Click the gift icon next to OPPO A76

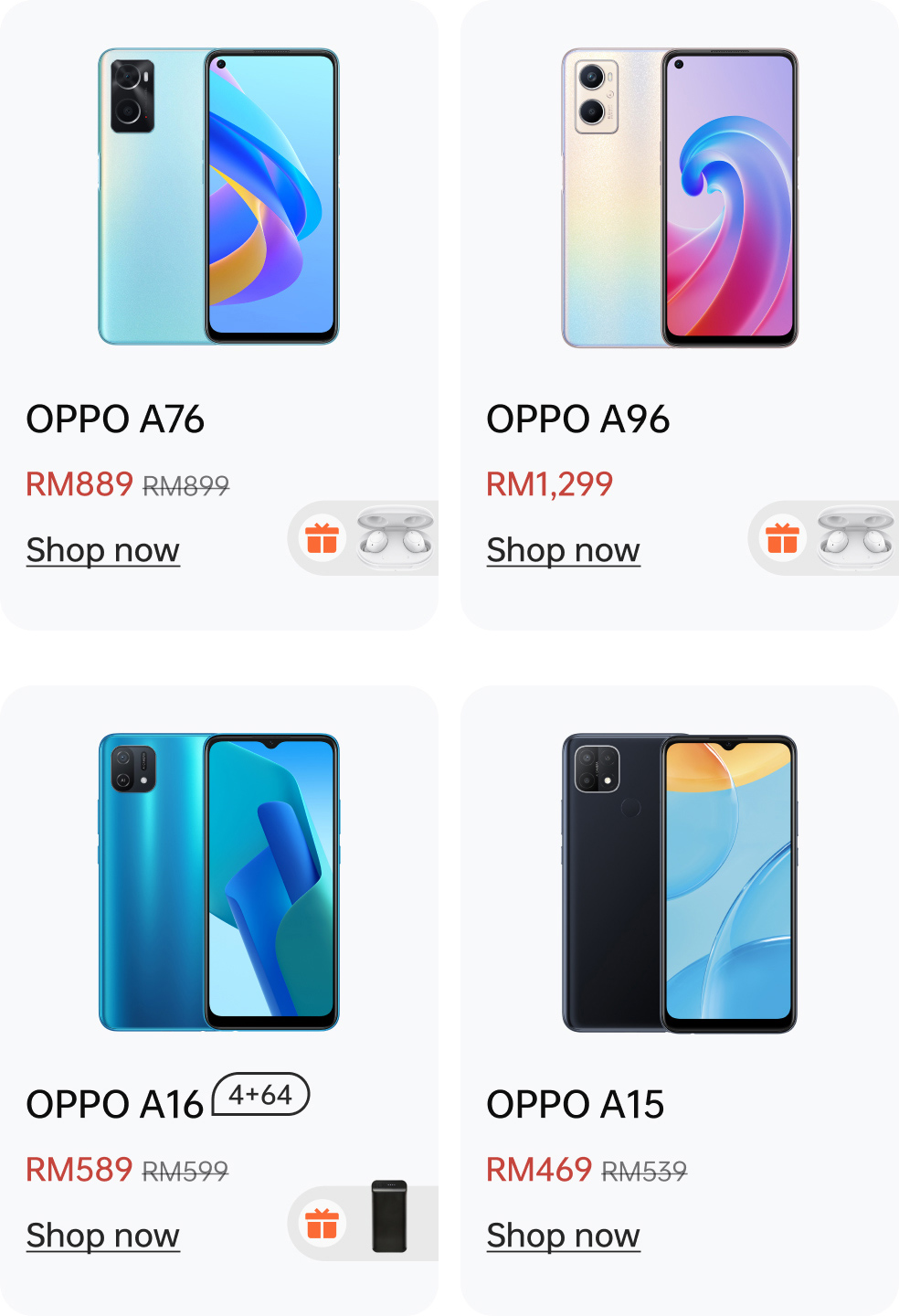[x=322, y=538]
